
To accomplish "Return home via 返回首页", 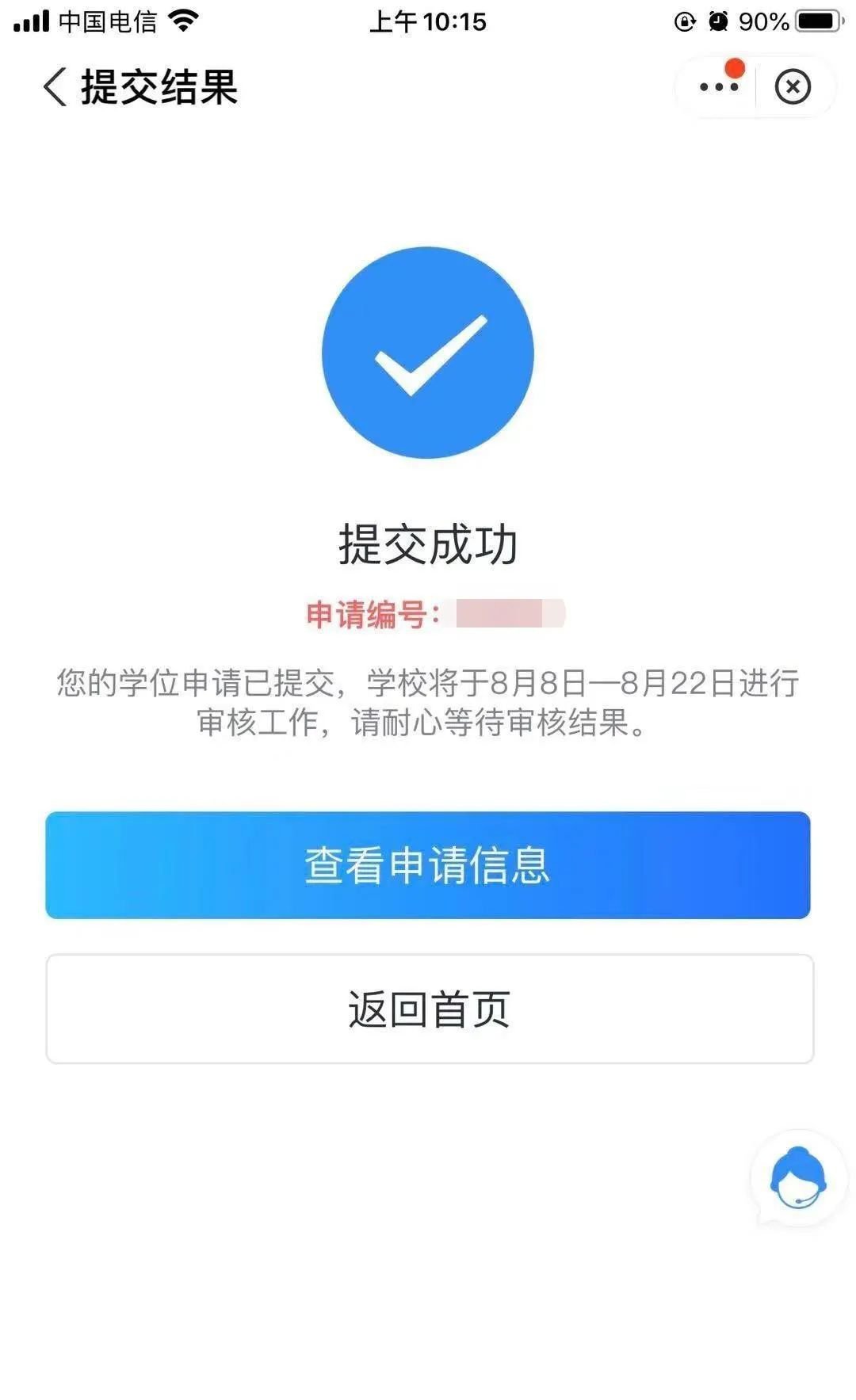I will (430, 1009).
